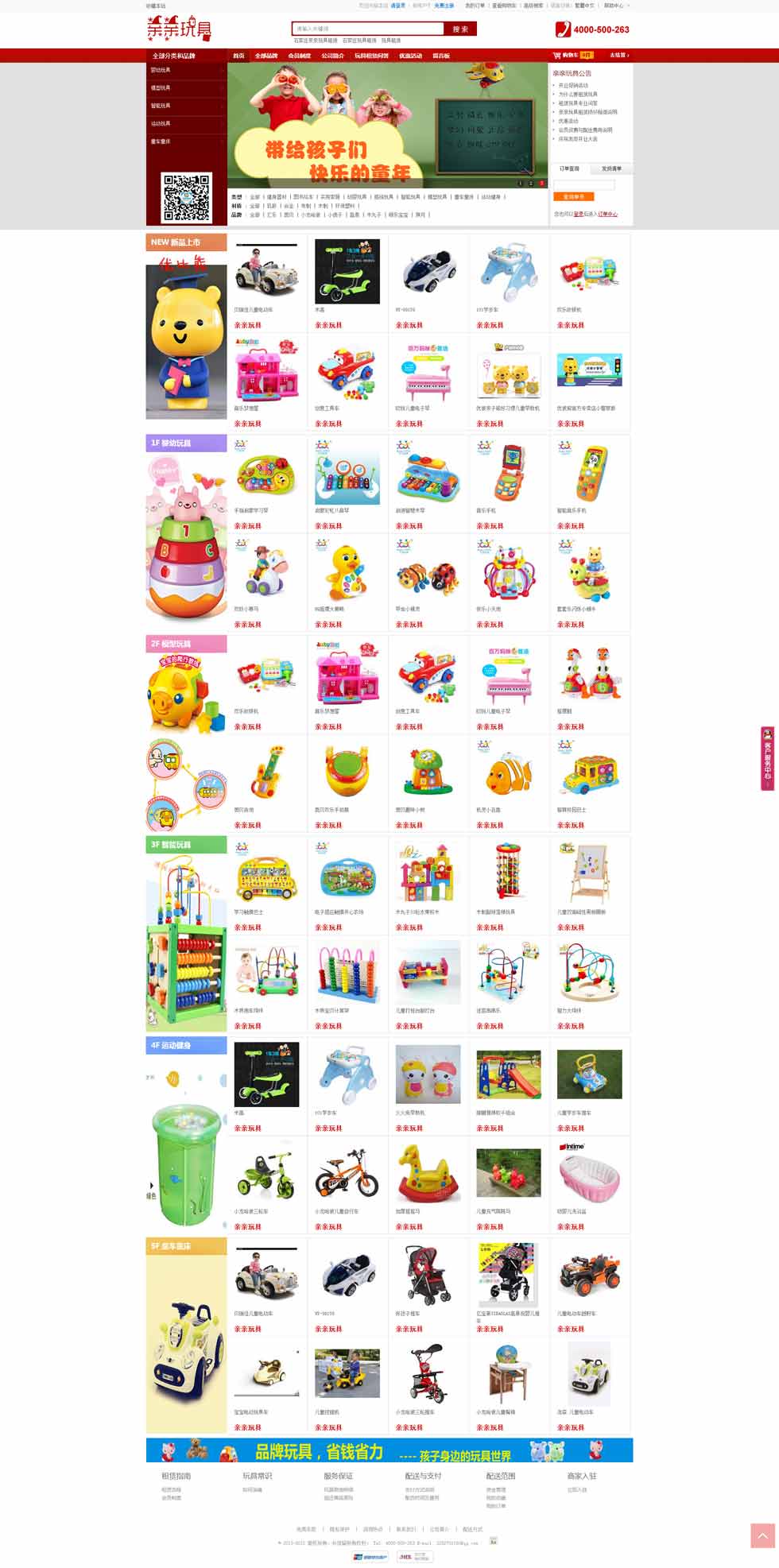This screenshot has width=779, height=1568.
Task: Switch to the 全部品牌 nav tab
Action: [266, 56]
